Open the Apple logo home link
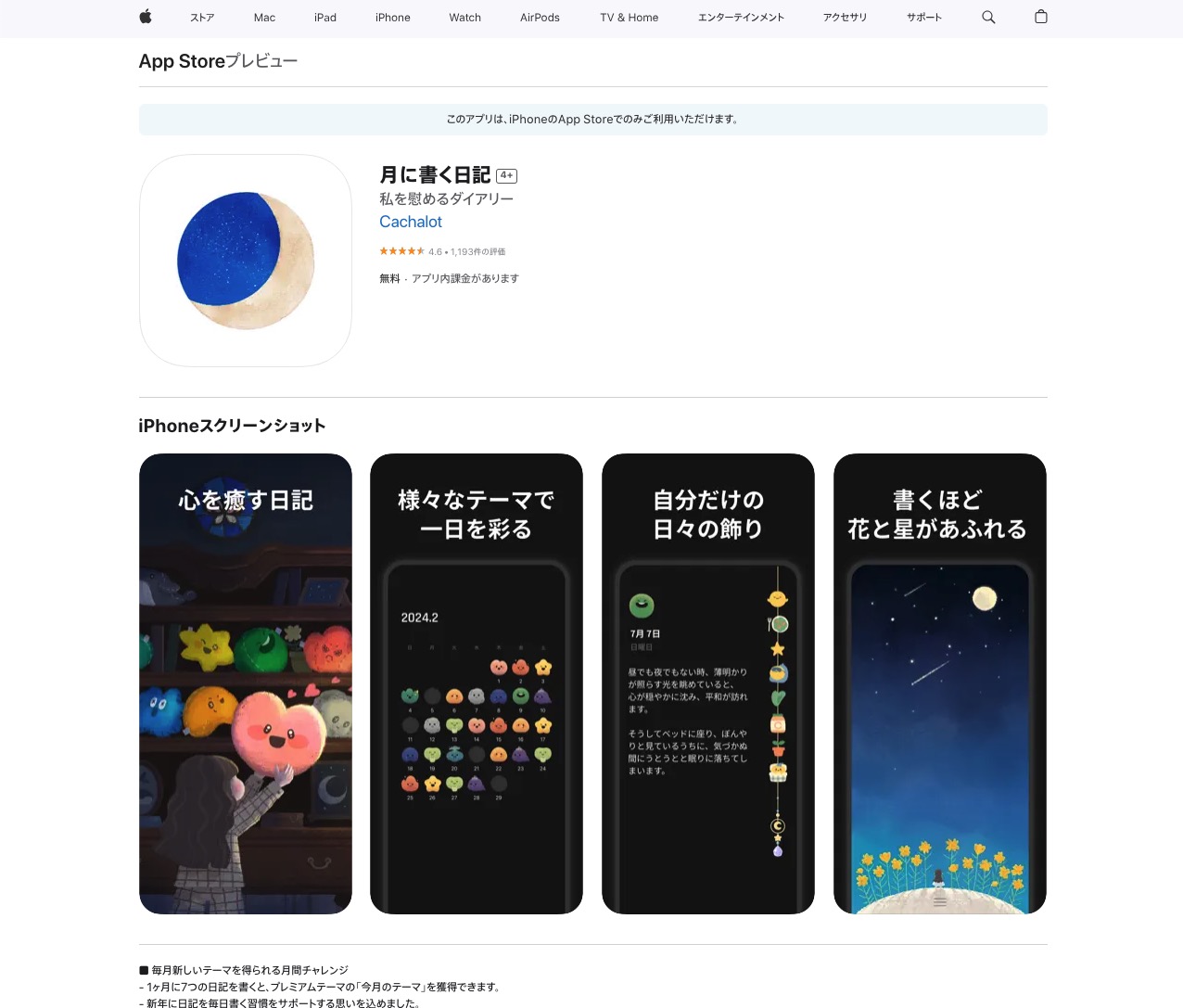 point(145,17)
